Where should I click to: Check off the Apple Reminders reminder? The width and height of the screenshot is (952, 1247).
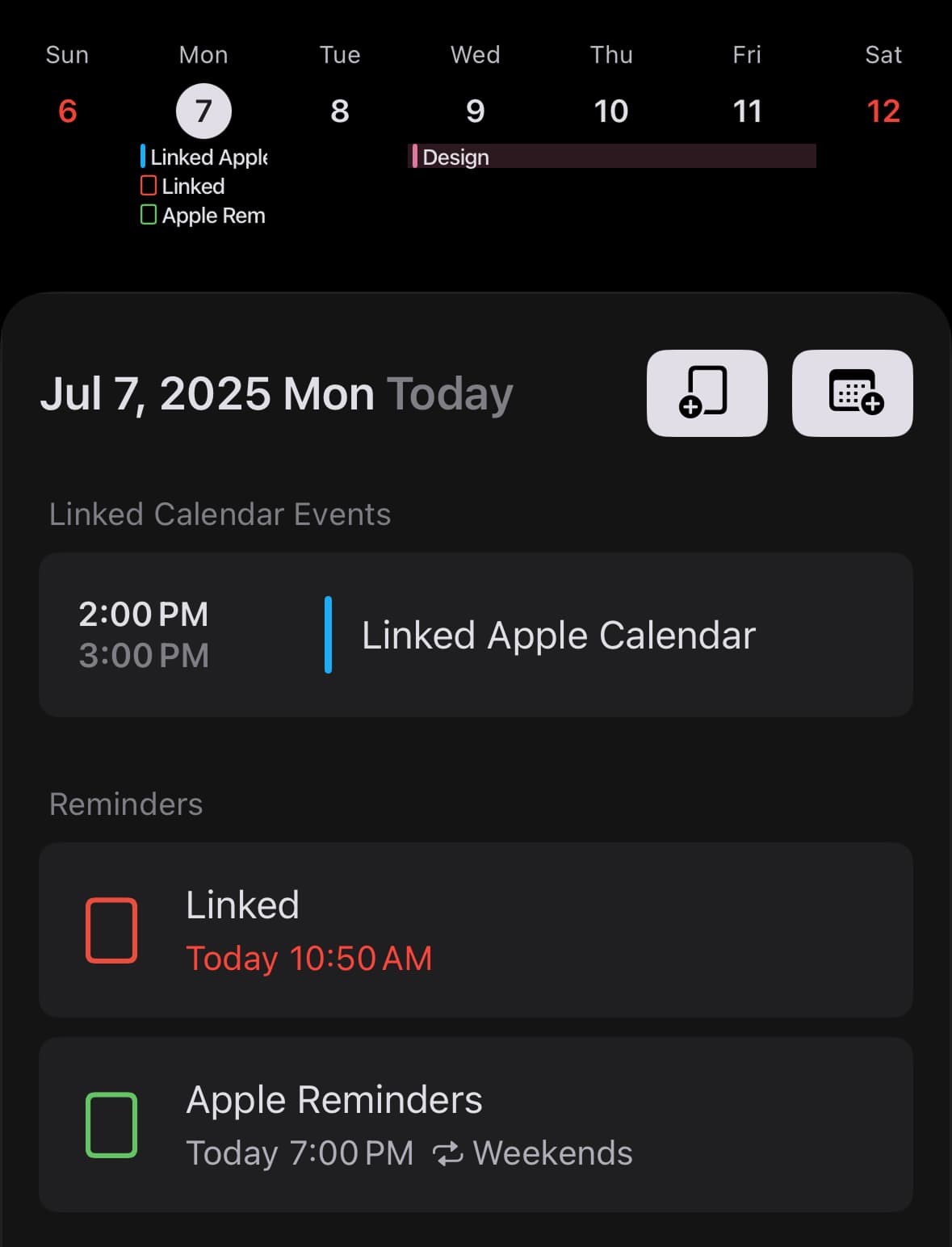pyautogui.click(x=111, y=1125)
